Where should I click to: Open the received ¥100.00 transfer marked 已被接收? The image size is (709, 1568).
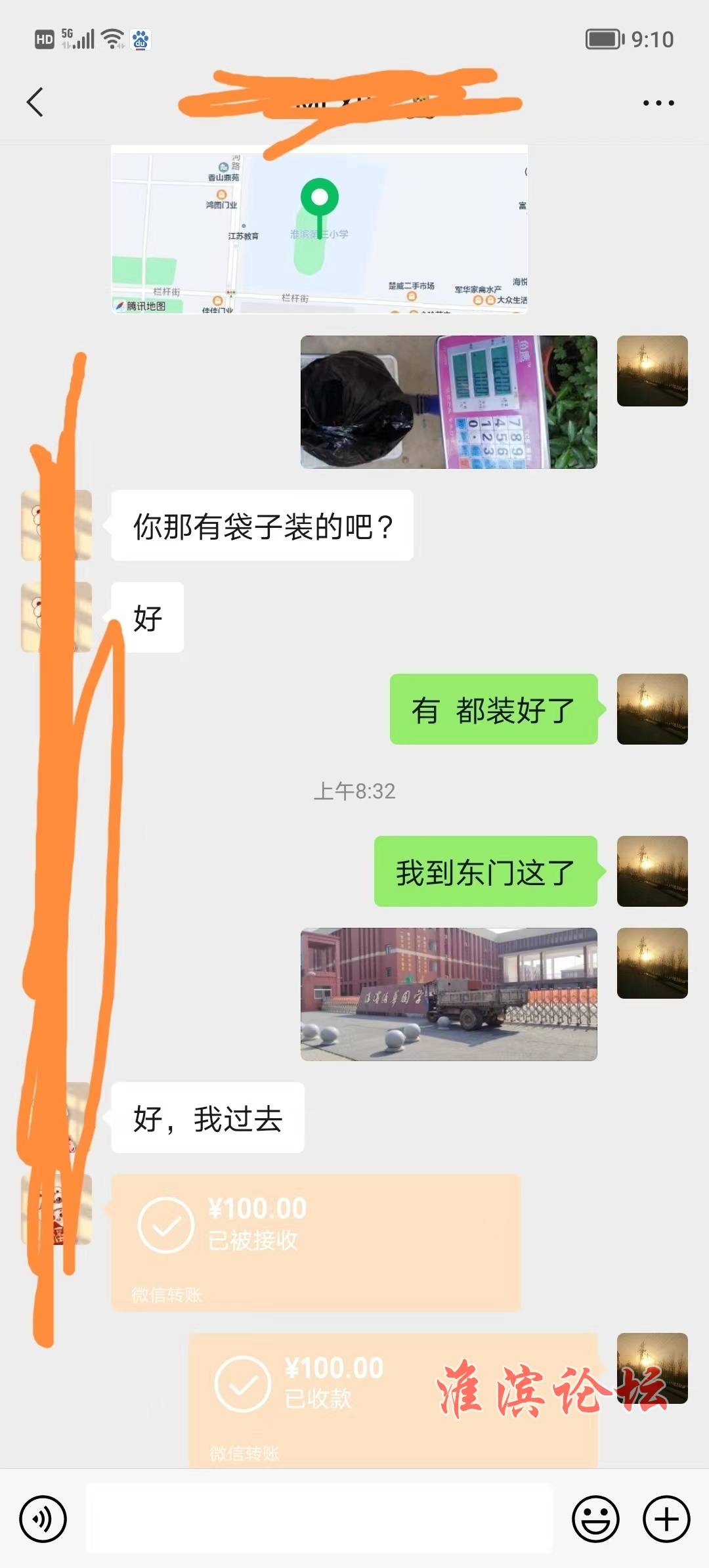(x=315, y=1242)
